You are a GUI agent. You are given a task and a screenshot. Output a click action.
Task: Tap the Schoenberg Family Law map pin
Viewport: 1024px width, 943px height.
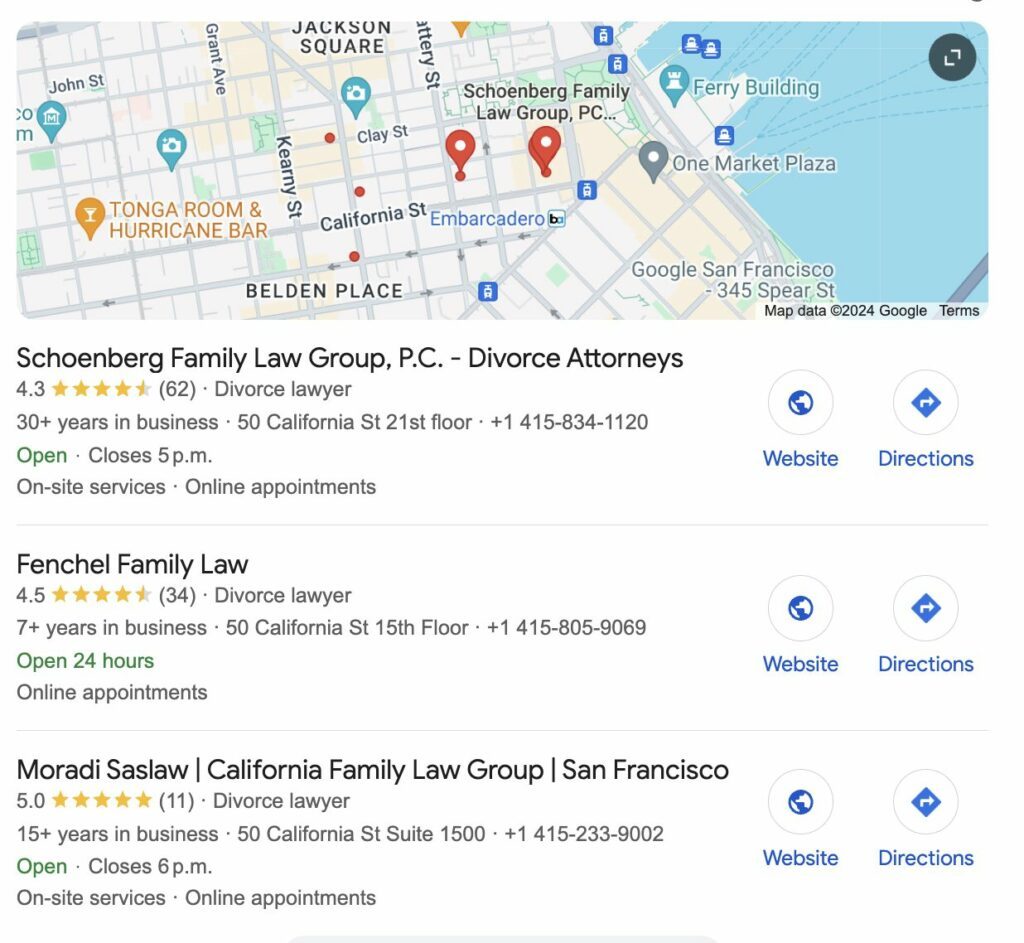545,148
